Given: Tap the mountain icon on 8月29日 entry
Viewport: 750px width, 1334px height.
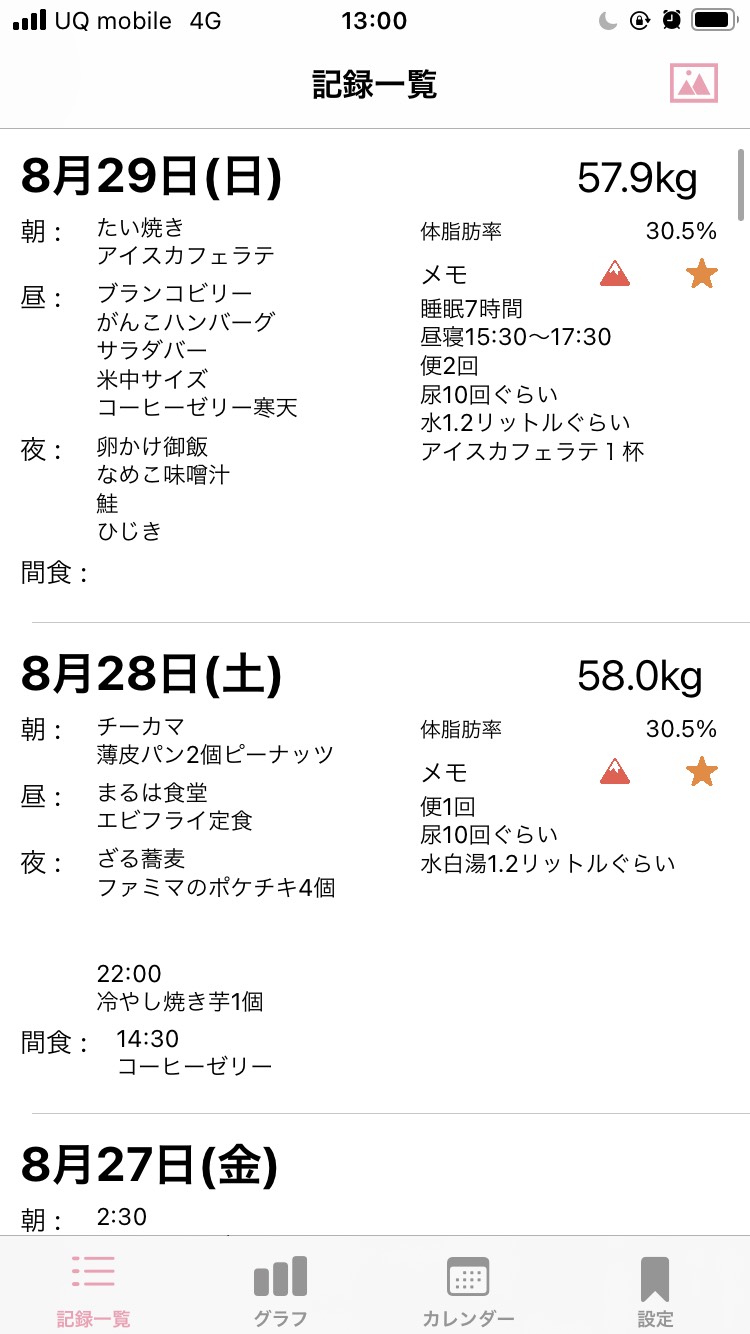Looking at the screenshot, I should click(615, 273).
